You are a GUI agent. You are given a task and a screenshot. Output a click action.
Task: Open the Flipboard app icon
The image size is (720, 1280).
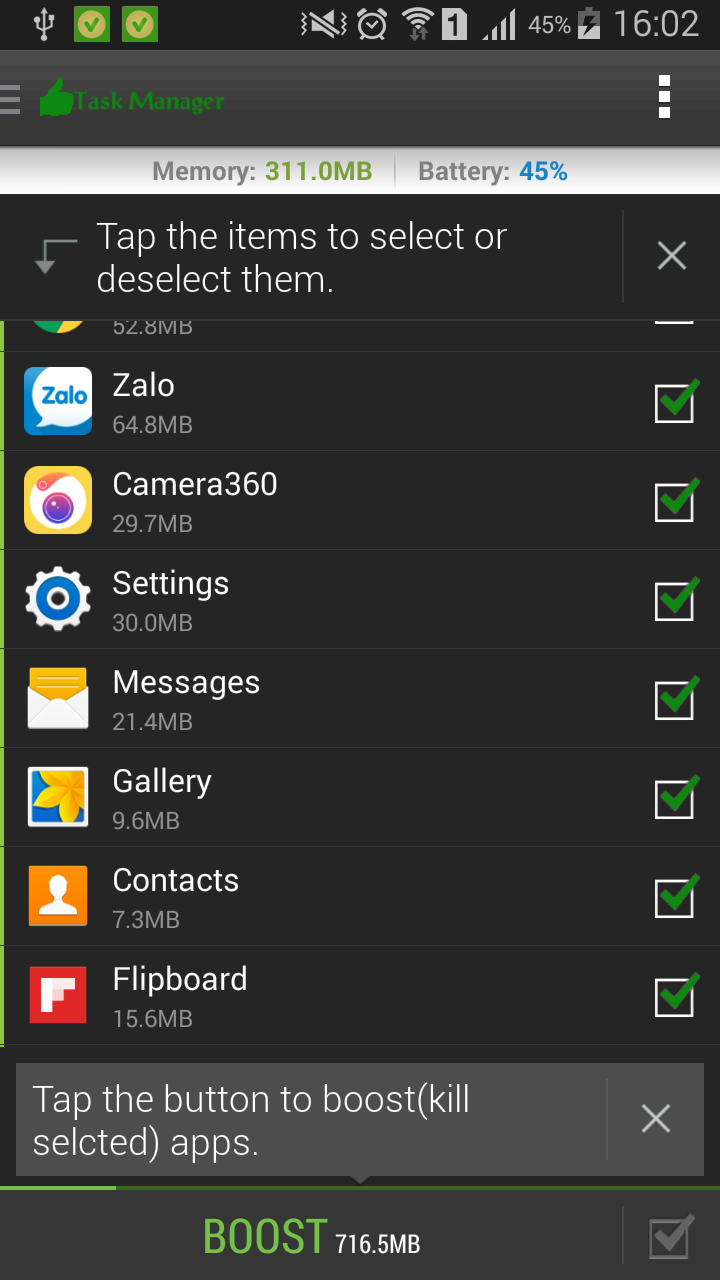57,995
